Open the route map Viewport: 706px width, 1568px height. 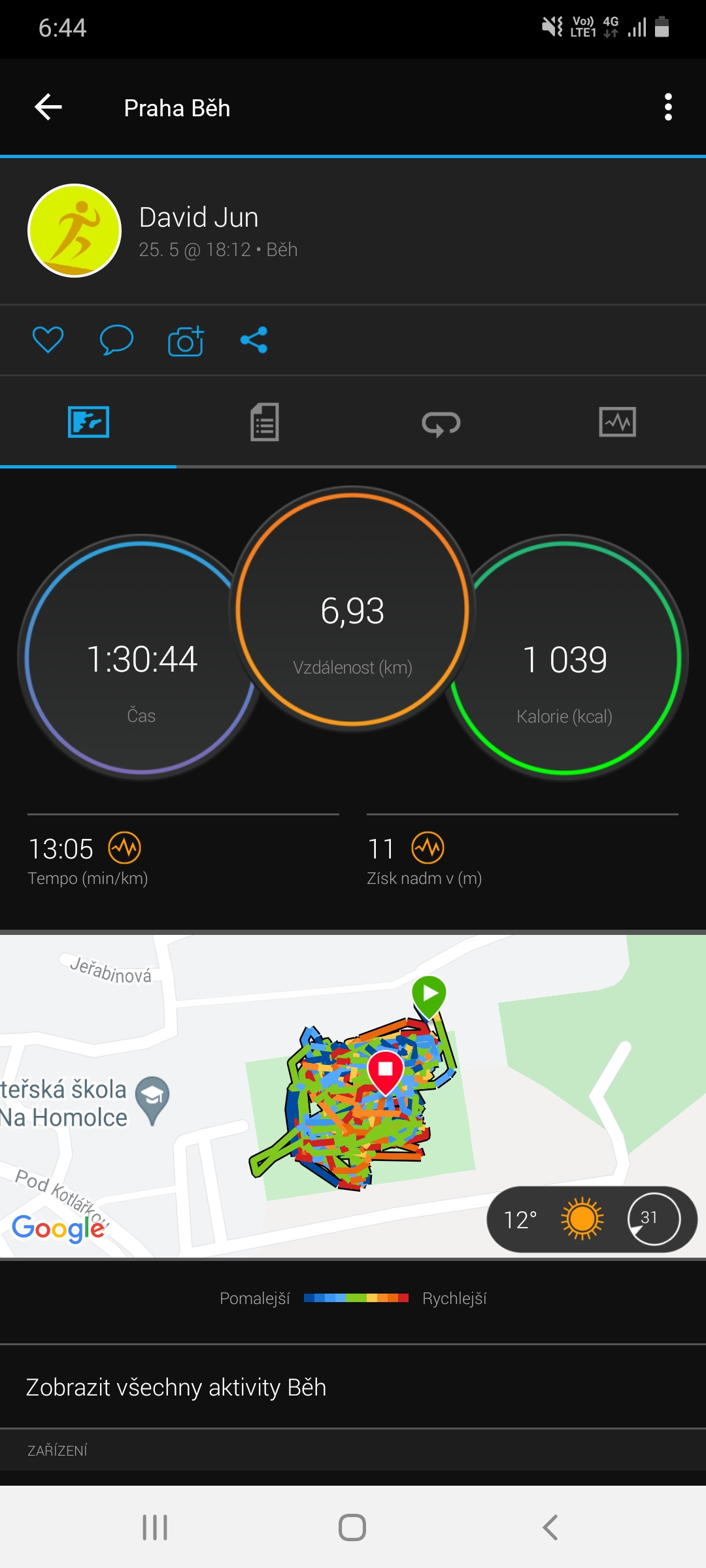[353, 1096]
